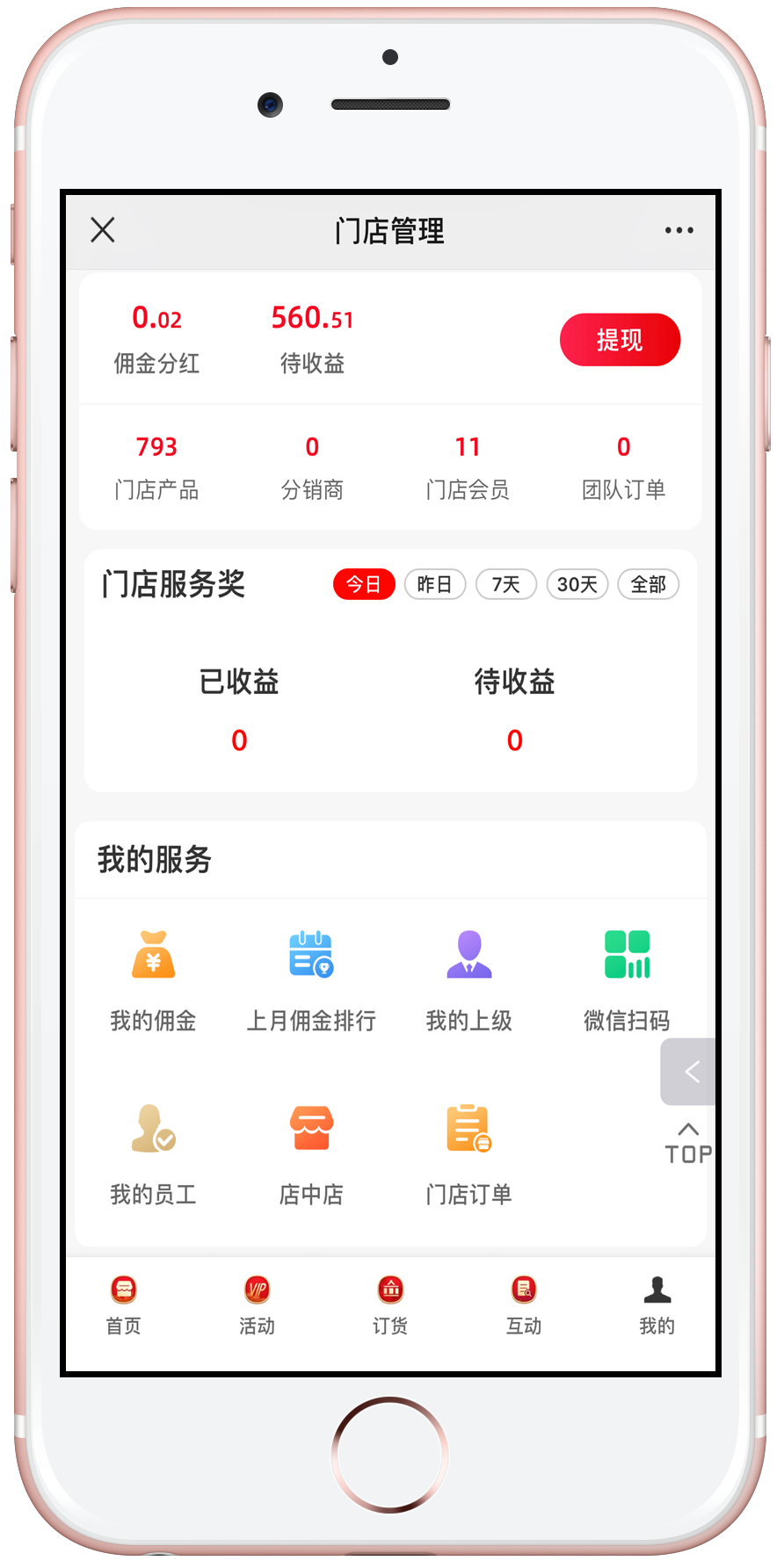Open the three-dot overflow menu
The height and width of the screenshot is (1568, 784).
(679, 230)
